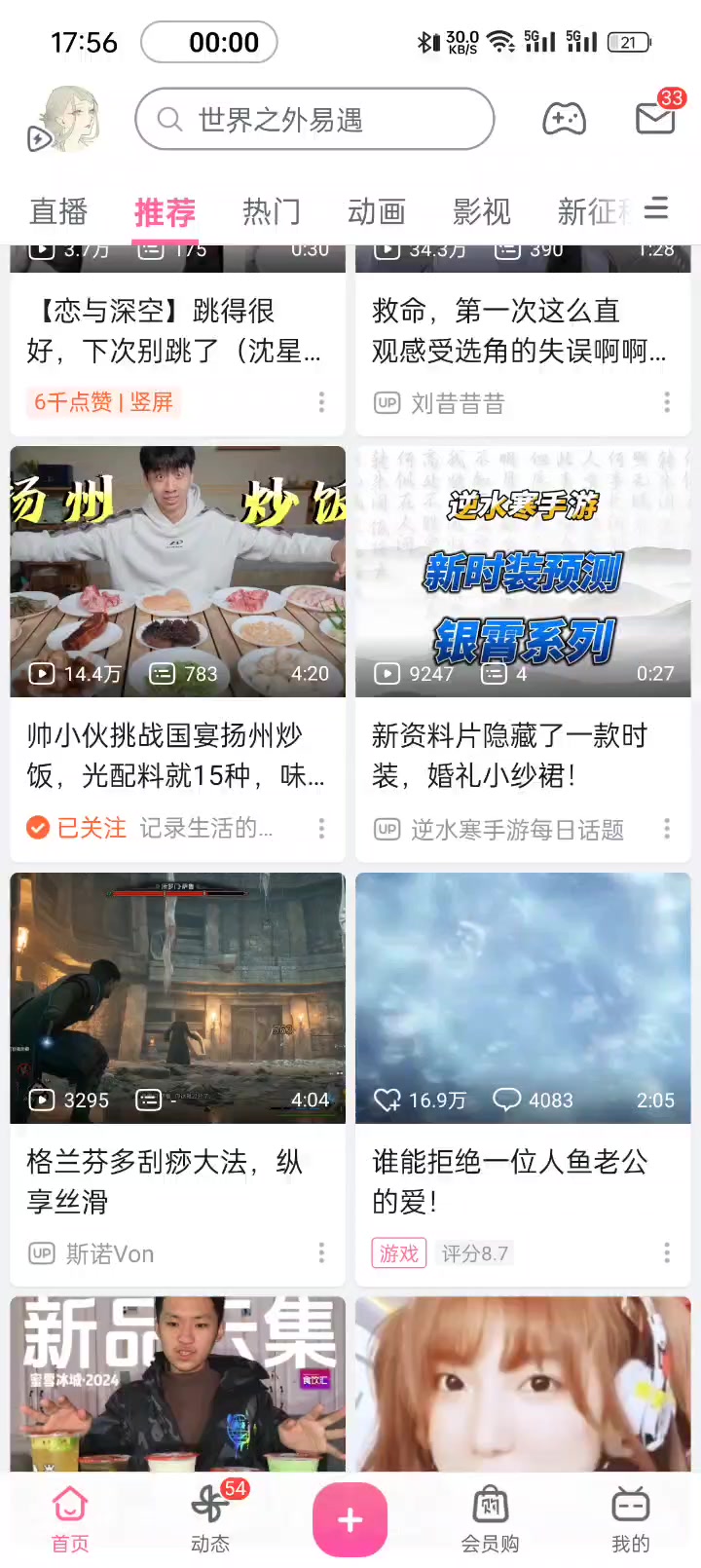701x1568 pixels.
Task: Open the 逆水寒手游 新时装预测 video
Action: [x=523, y=572]
